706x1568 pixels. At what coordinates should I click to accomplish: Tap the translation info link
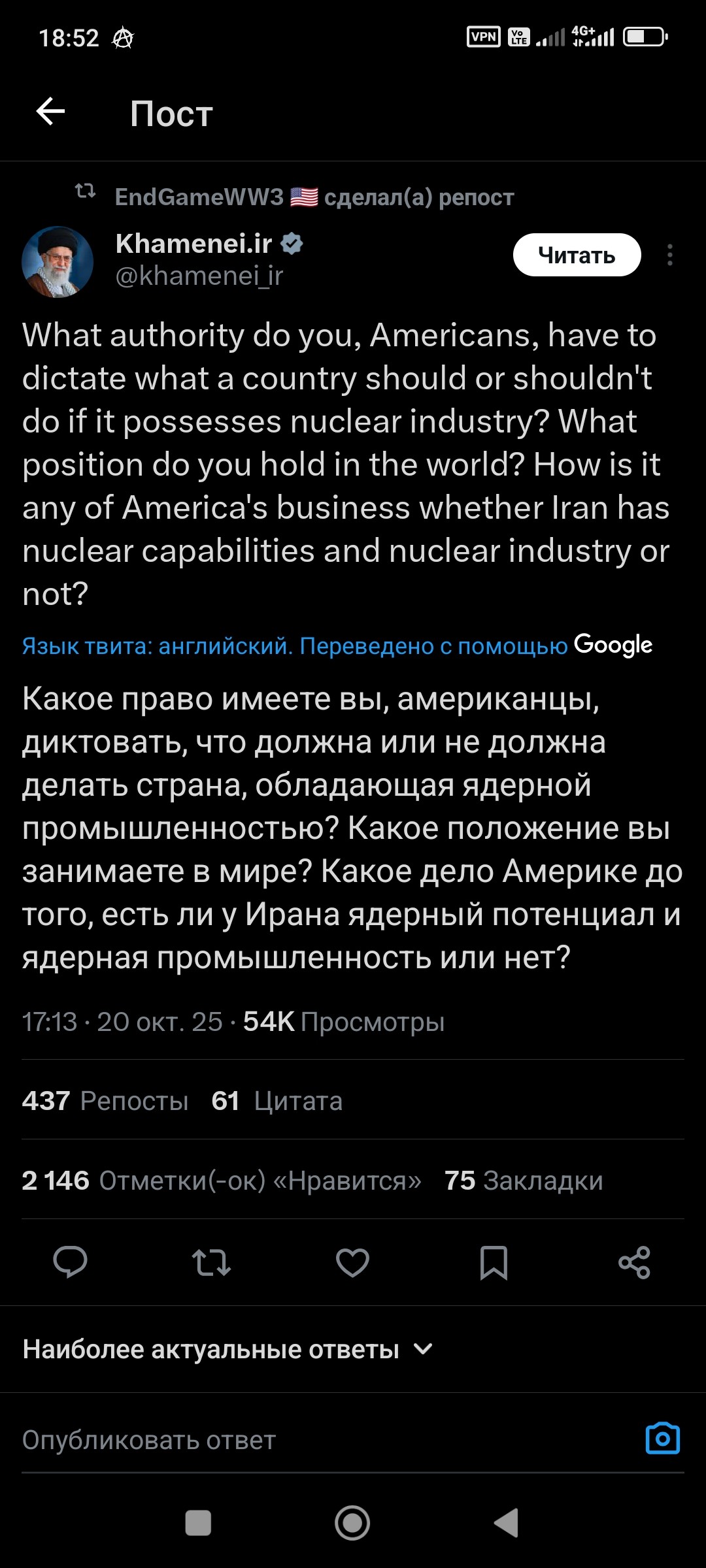[294, 645]
